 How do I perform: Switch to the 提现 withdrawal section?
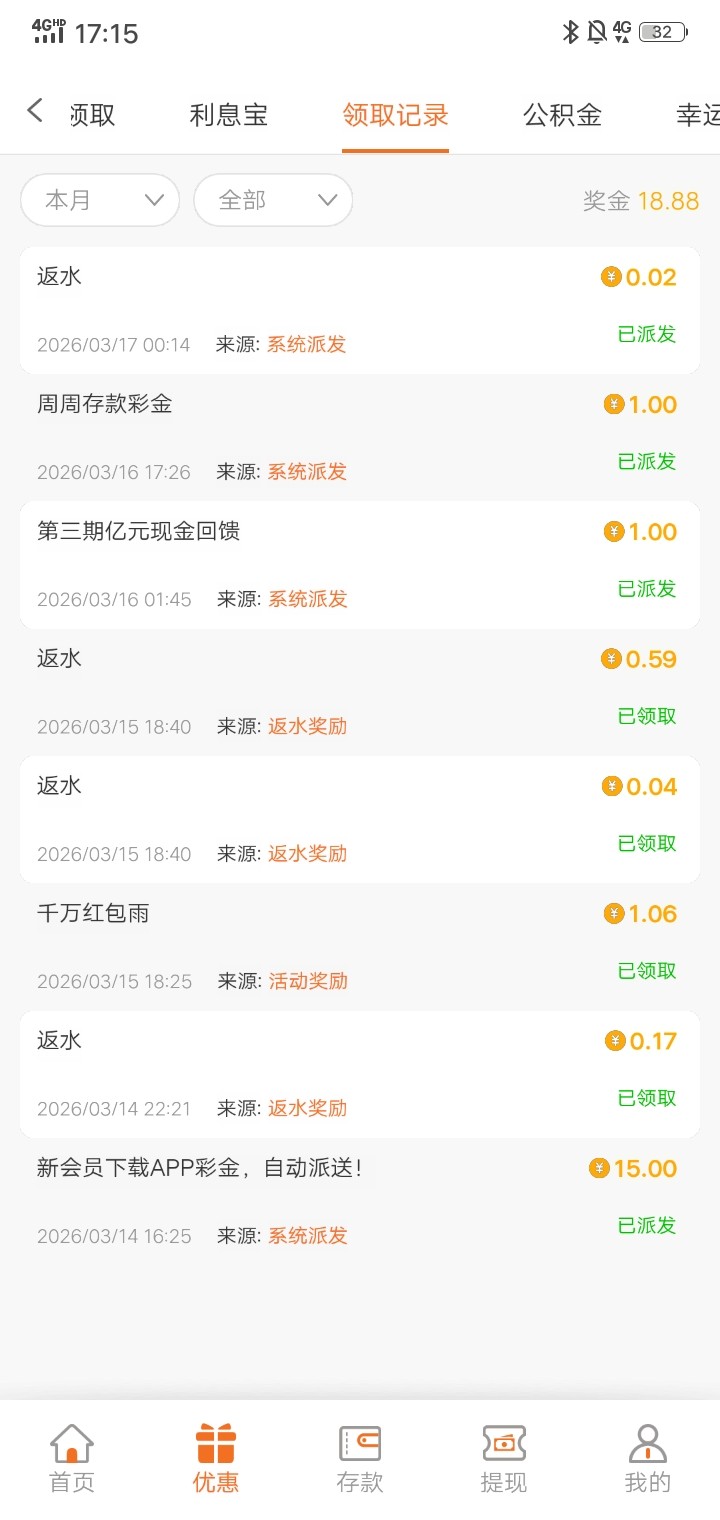click(504, 1458)
